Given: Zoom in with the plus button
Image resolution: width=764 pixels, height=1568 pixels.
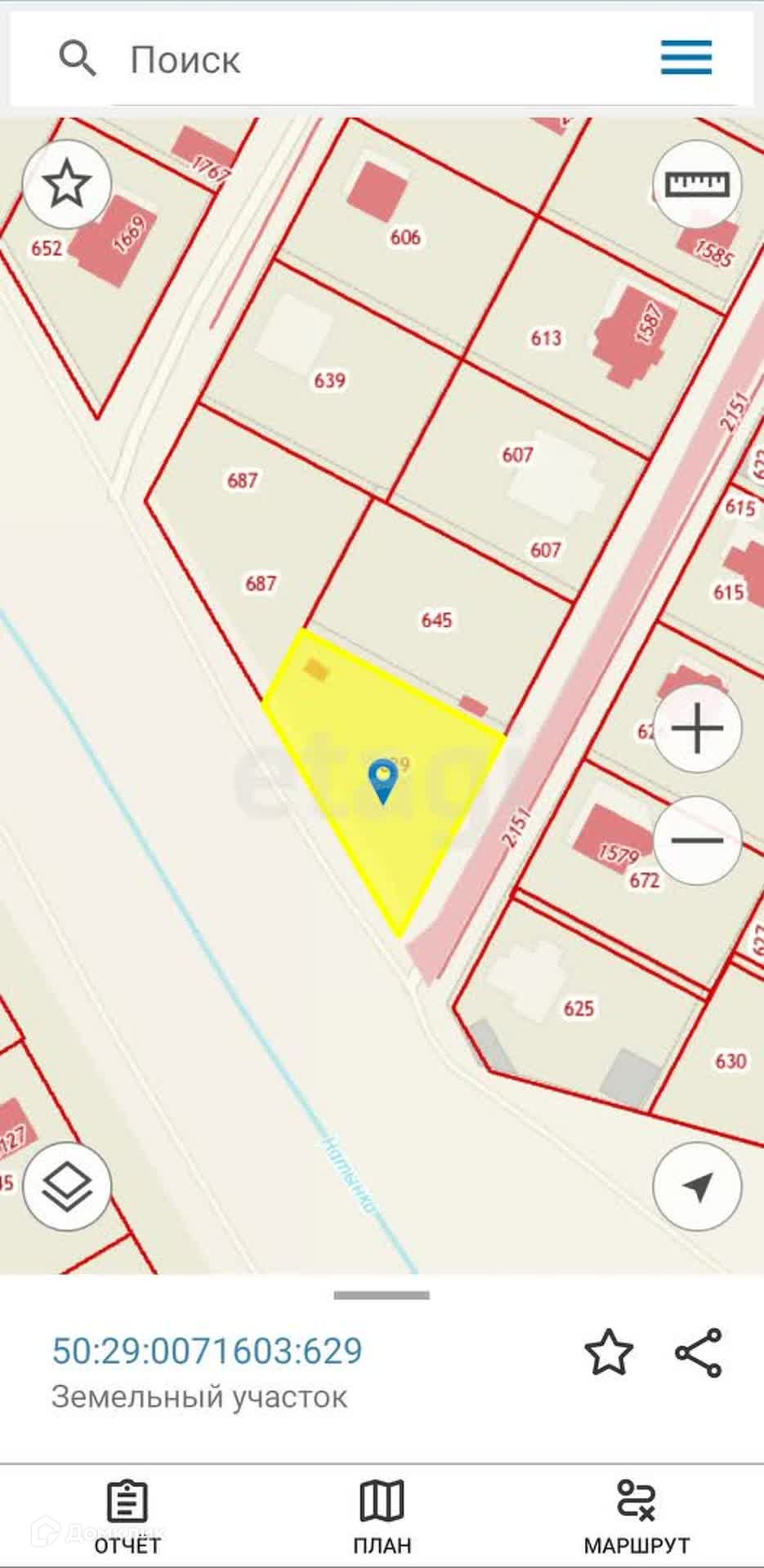Looking at the screenshot, I should 697,729.
